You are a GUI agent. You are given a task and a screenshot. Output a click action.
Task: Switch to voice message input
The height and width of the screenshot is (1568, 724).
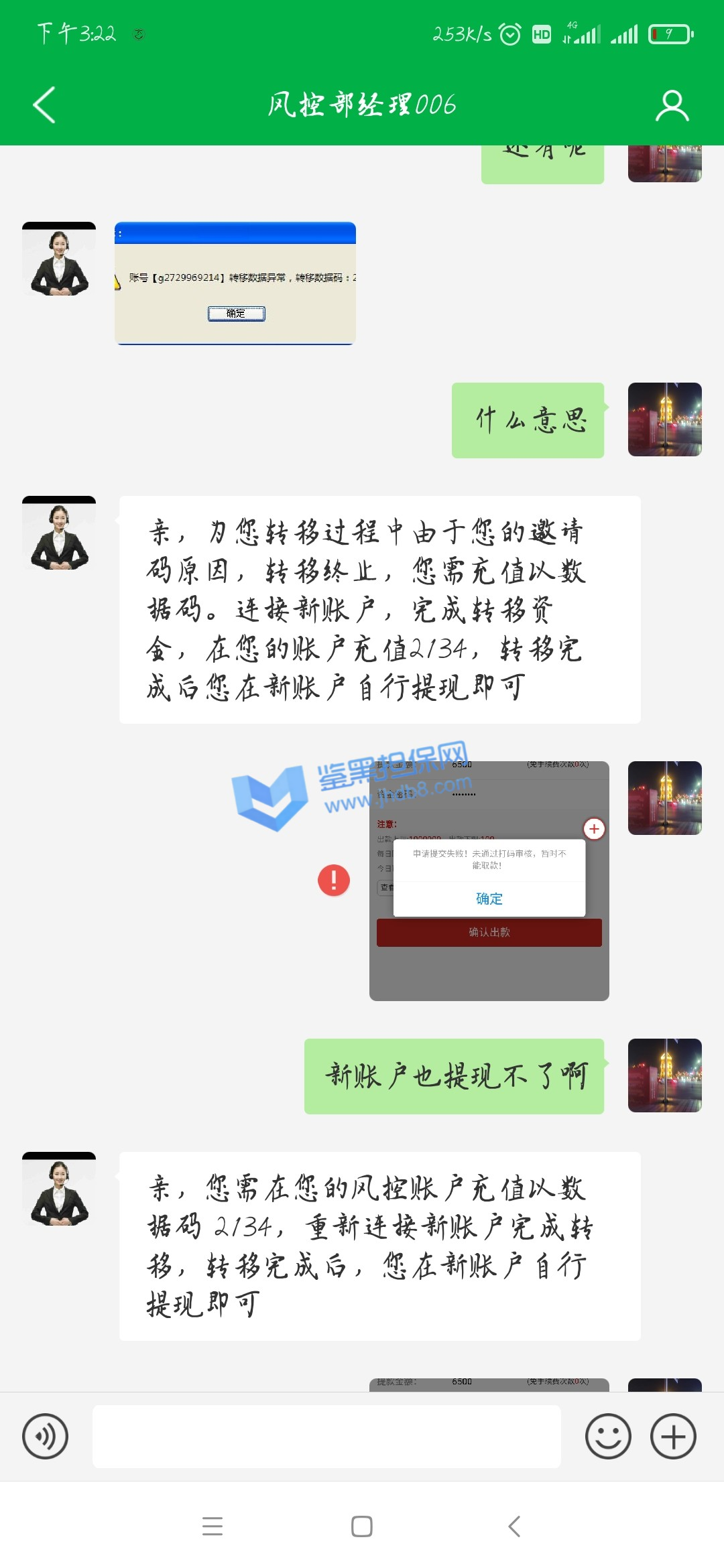point(45,1436)
